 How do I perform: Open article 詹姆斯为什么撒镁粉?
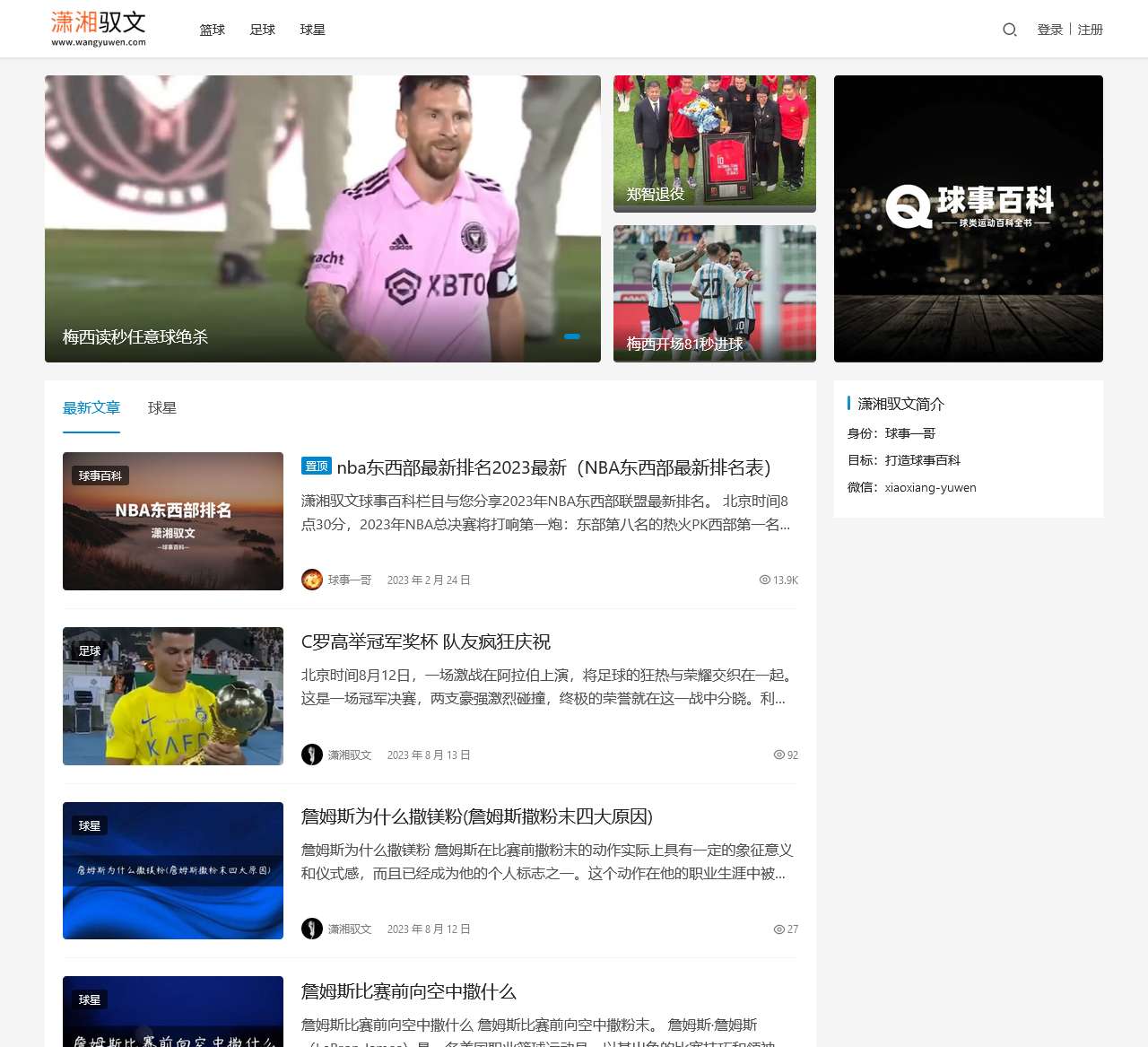[476, 816]
